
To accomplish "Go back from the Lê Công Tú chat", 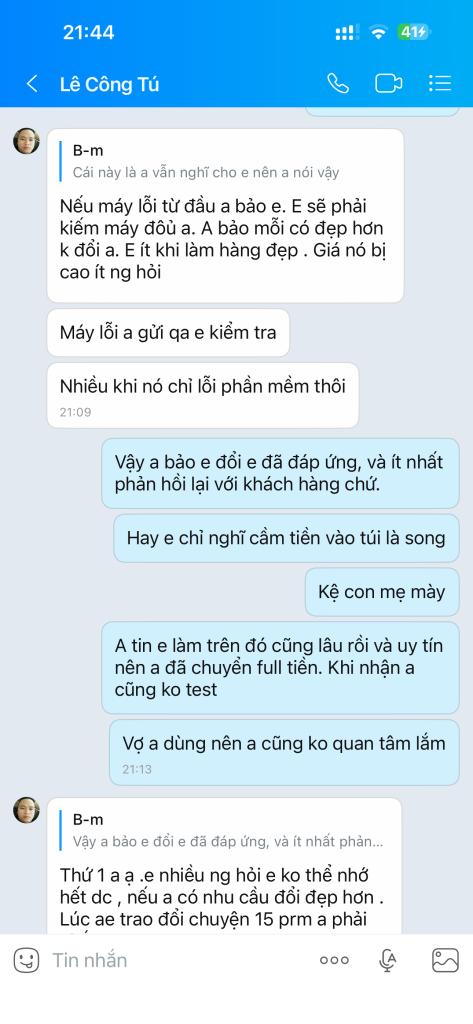I will pyautogui.click(x=31, y=84).
